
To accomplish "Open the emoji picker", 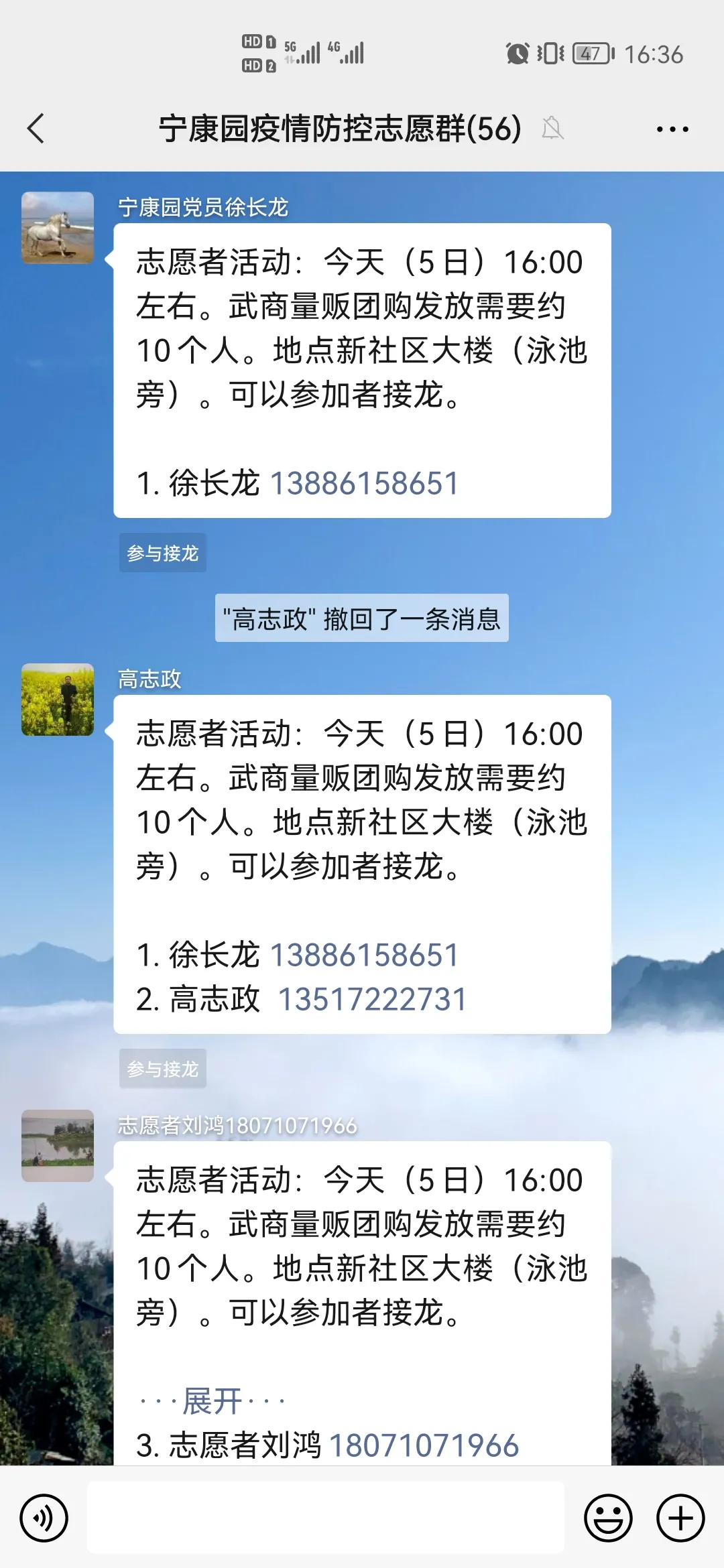I will pyautogui.click(x=608, y=1518).
